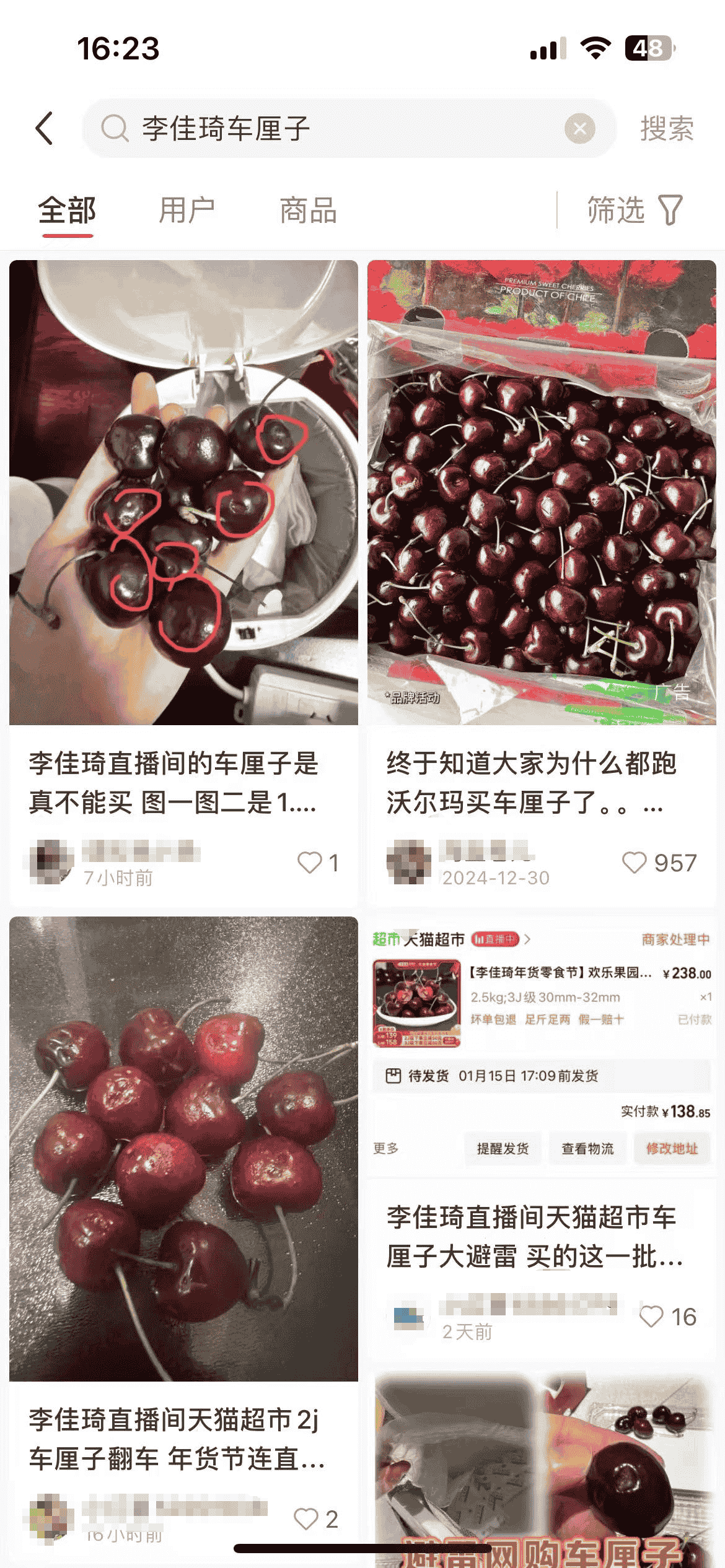The width and height of the screenshot is (725, 1568).
Task: Select the 全部 tab
Action: click(67, 211)
